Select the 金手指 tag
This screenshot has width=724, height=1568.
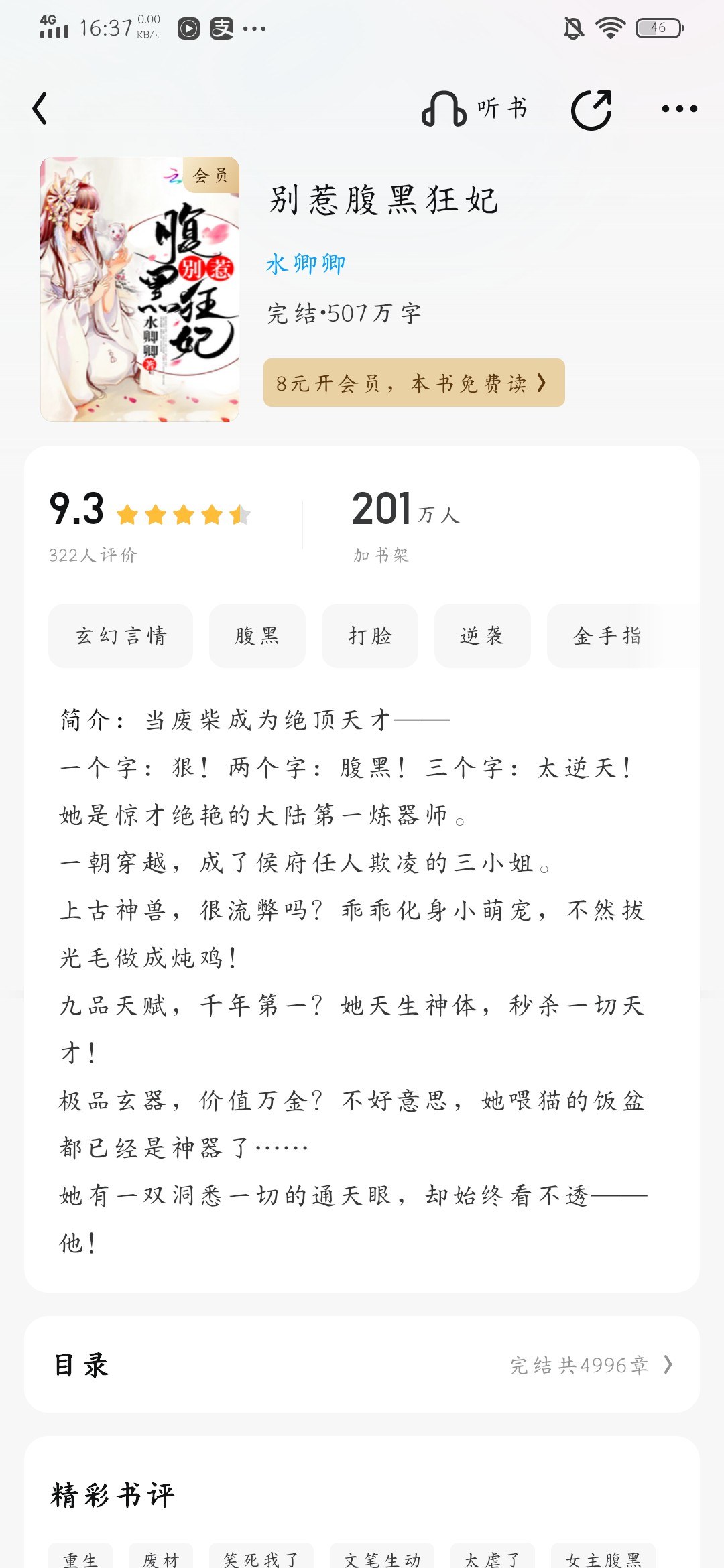(x=607, y=636)
